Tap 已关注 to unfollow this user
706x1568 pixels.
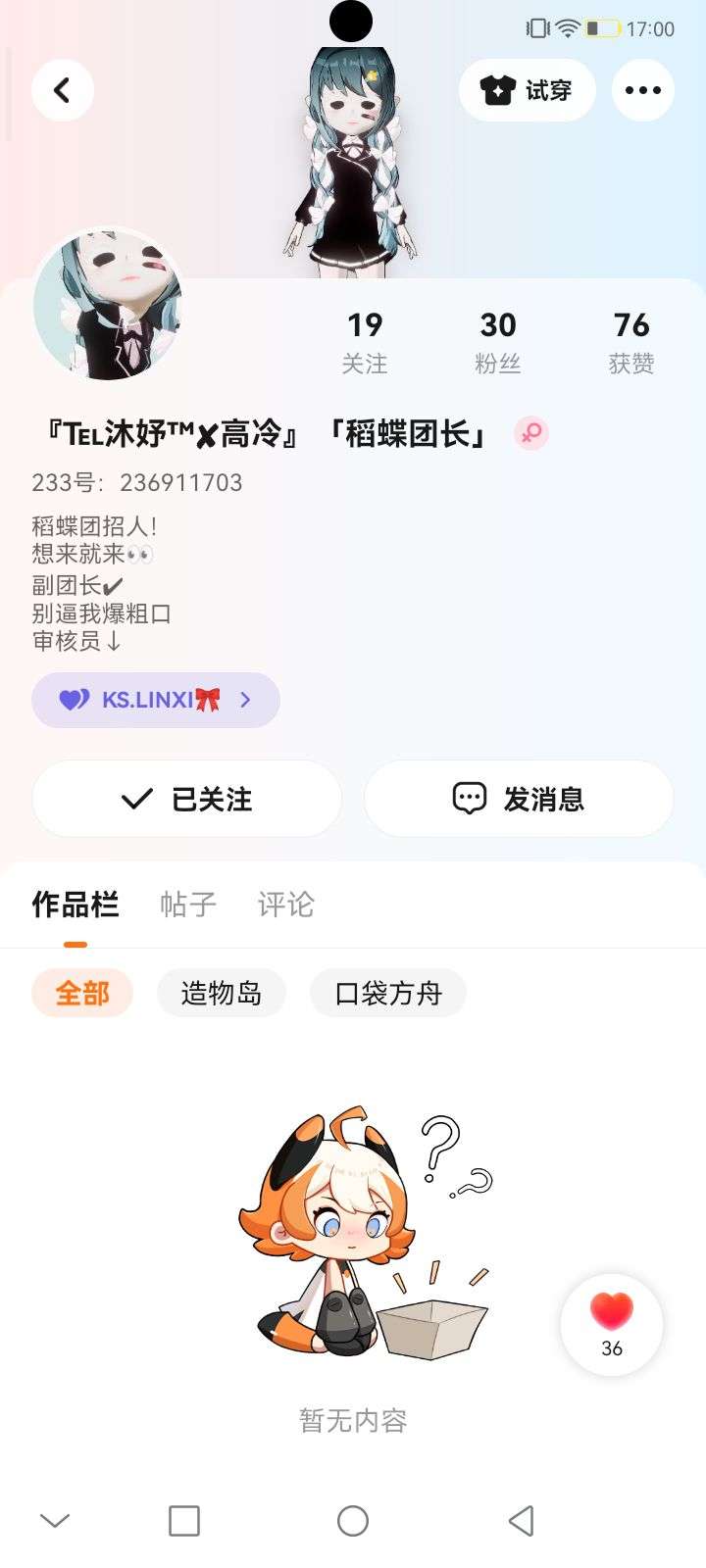point(187,799)
